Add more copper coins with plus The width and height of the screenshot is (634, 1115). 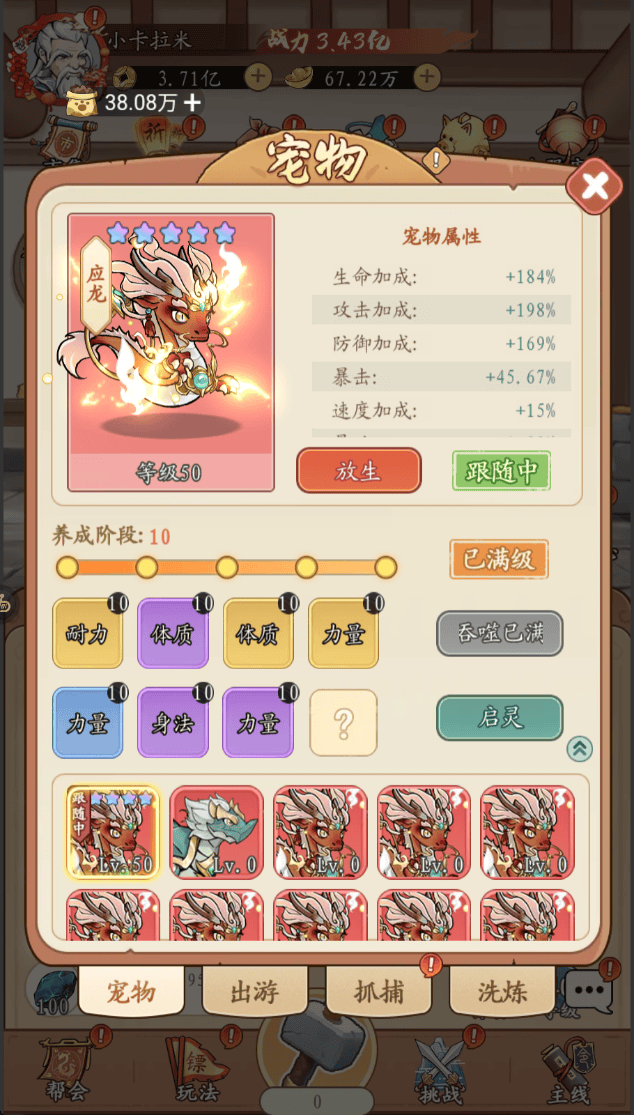257,77
